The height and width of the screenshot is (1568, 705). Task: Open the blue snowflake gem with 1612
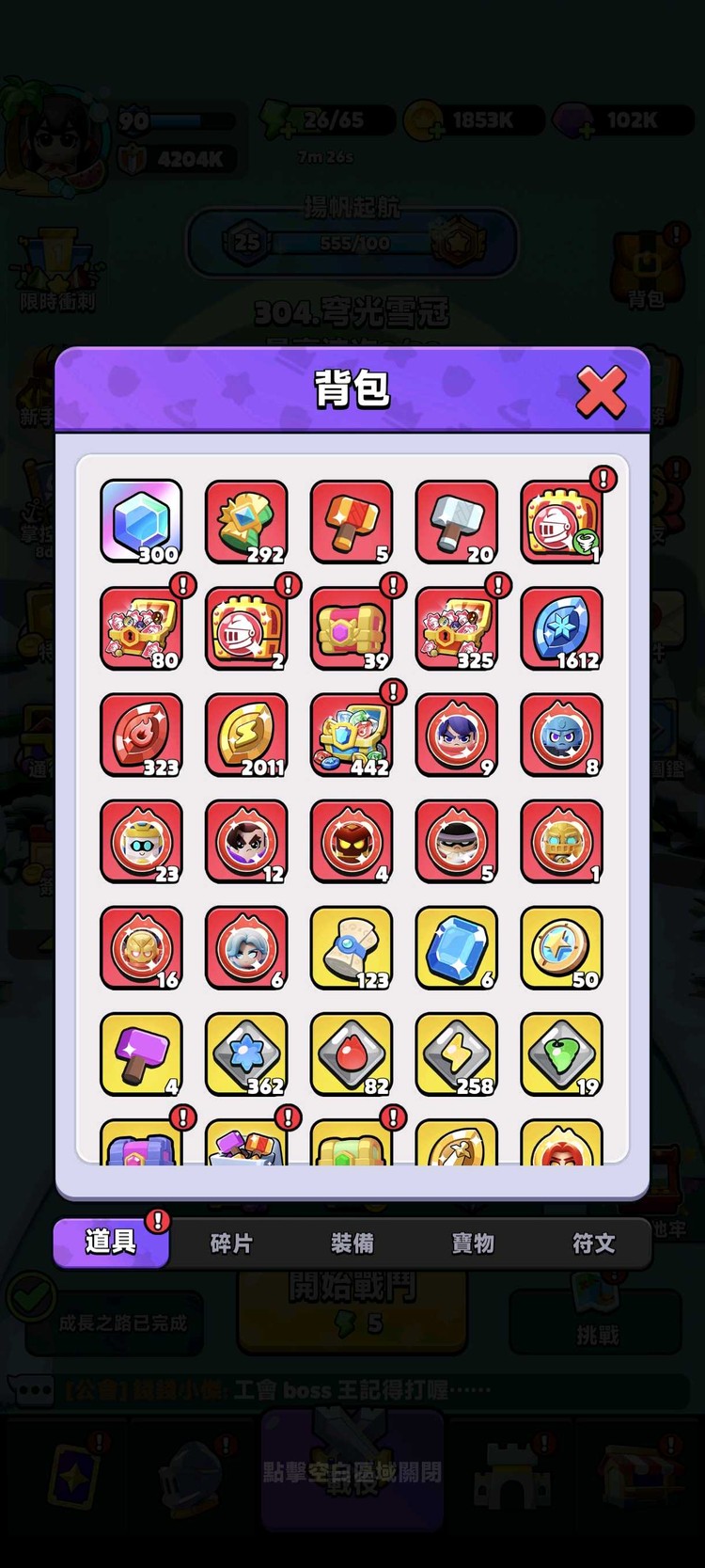[562, 628]
